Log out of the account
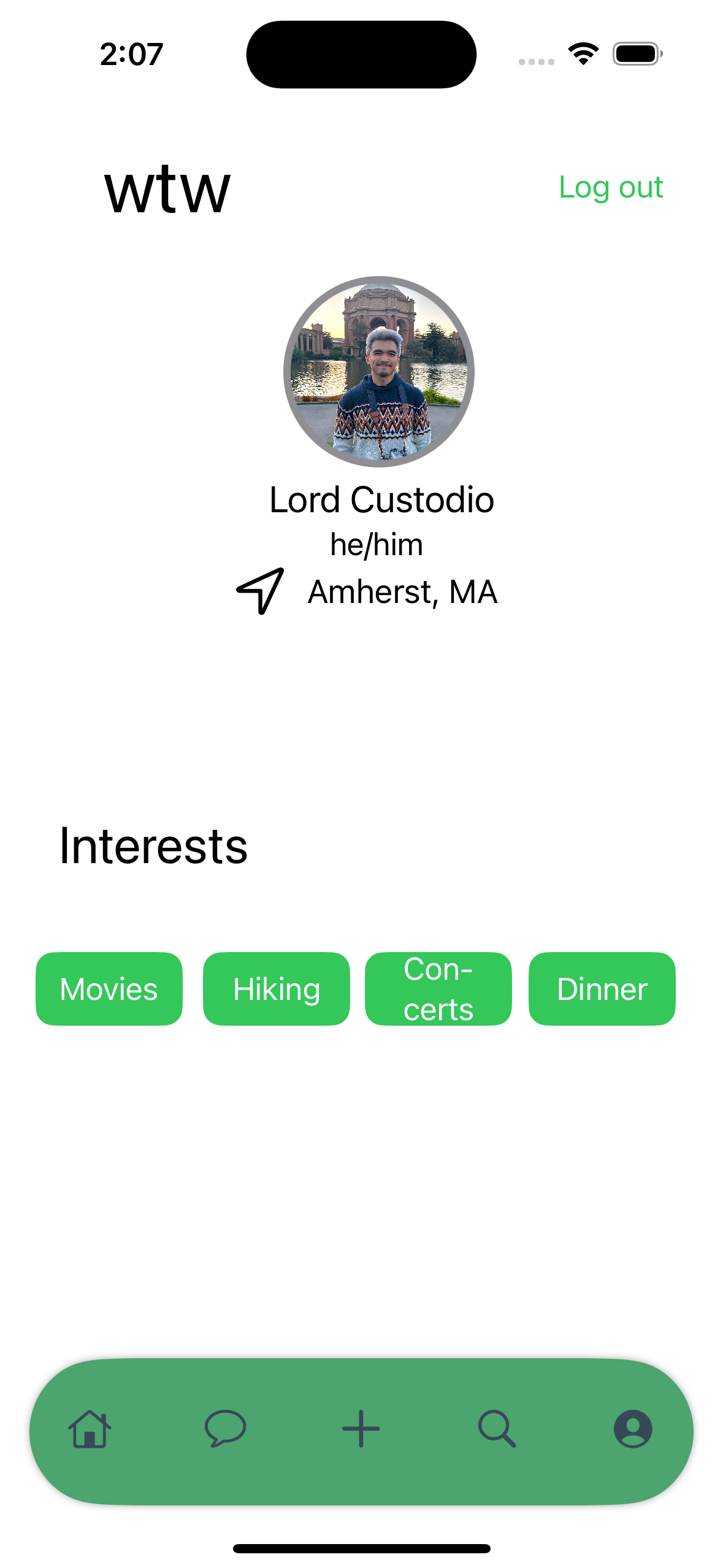The width and height of the screenshot is (723, 1568). [x=610, y=188]
